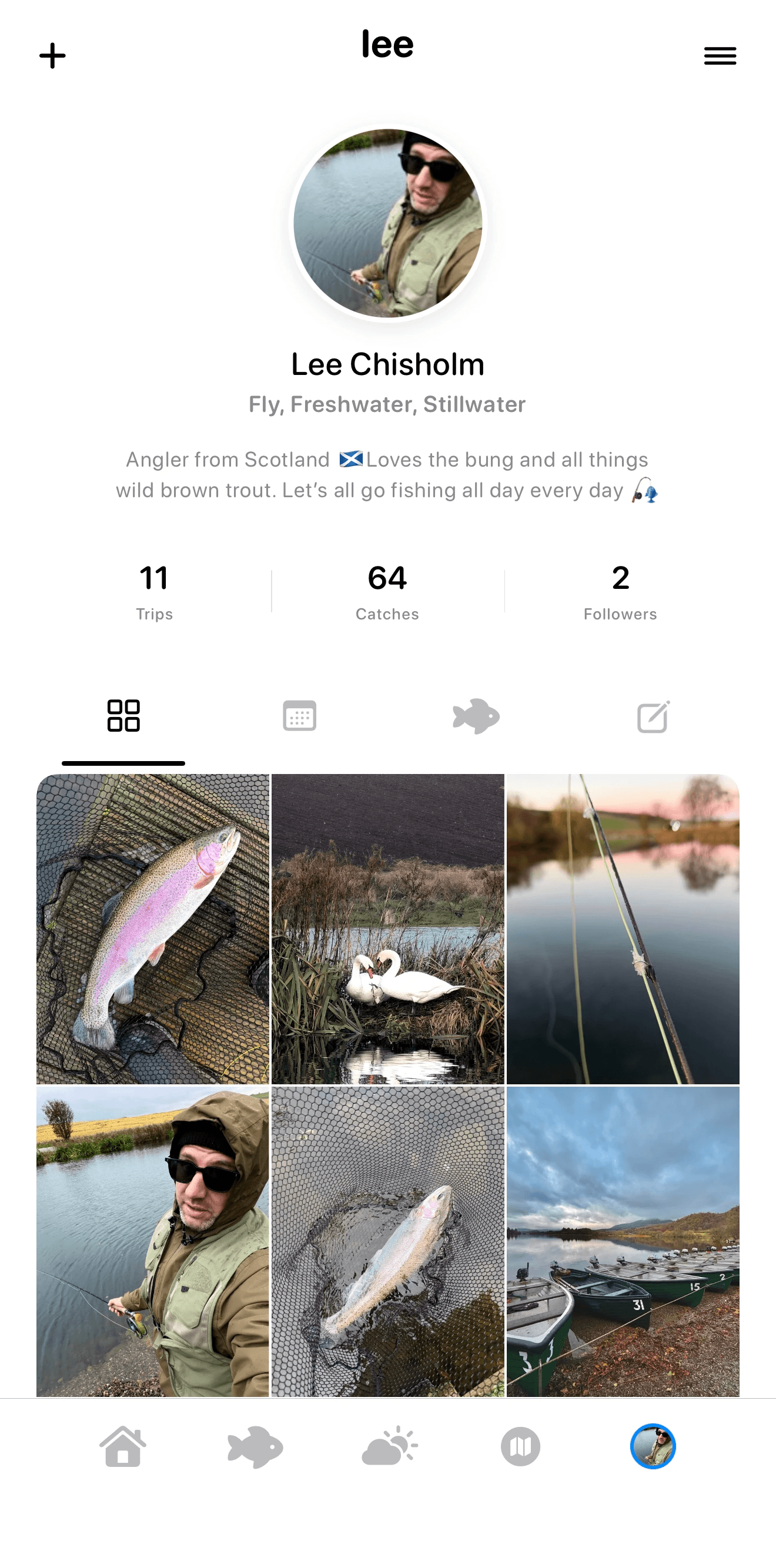Image resolution: width=776 pixels, height=1568 pixels.
Task: Switch to the notes edit tab
Action: pos(653,717)
